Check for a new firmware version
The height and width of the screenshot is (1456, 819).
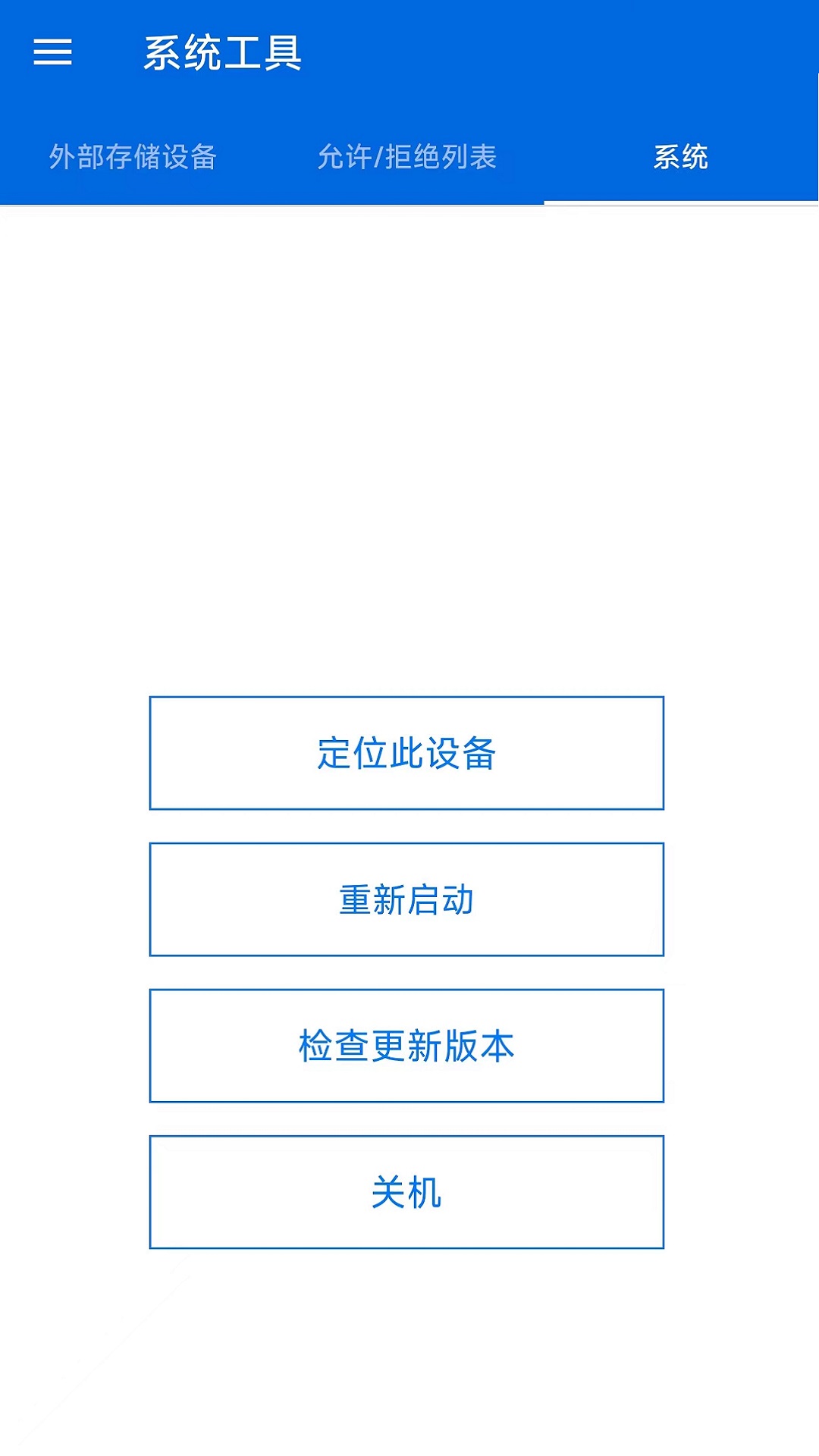coord(407,1046)
